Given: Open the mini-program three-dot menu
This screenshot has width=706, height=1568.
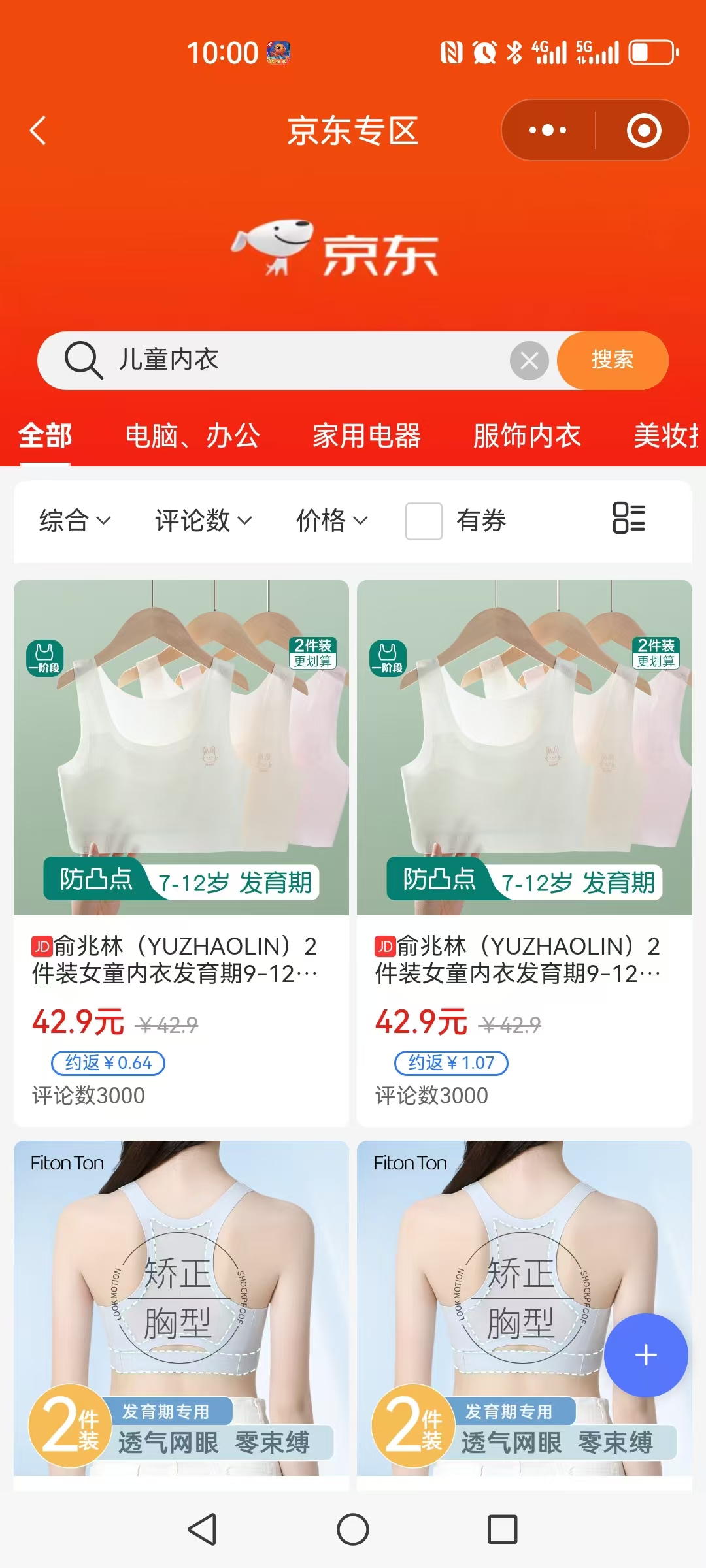Looking at the screenshot, I should coord(548,130).
